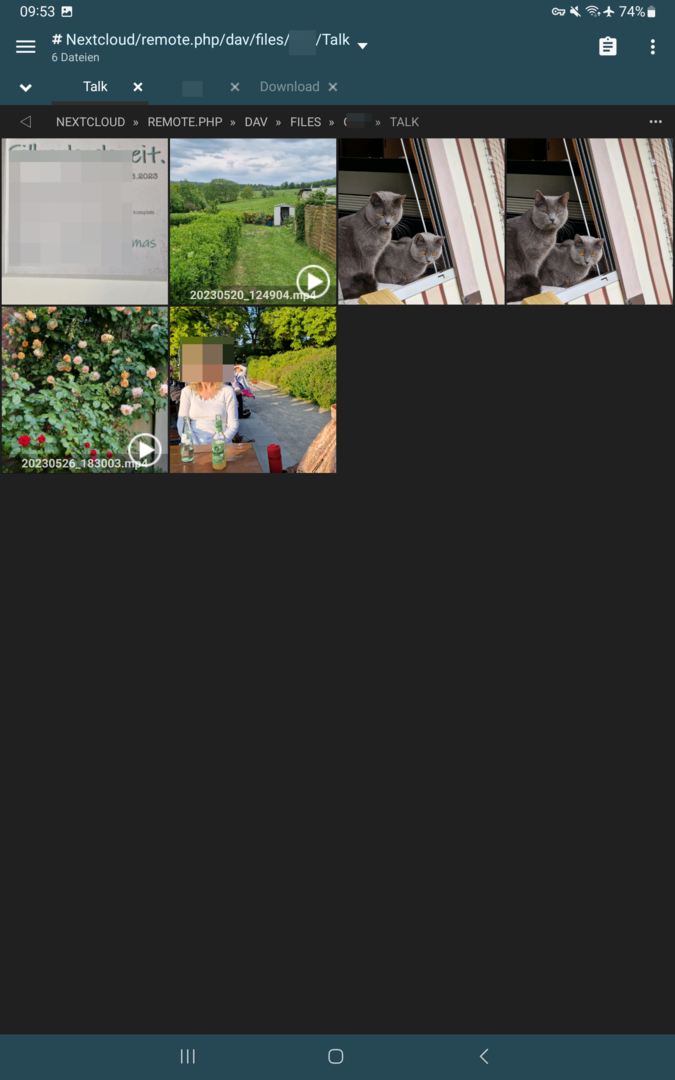675x1080 pixels.
Task: Open breadcrumb bar three-dot options
Action: click(655, 122)
